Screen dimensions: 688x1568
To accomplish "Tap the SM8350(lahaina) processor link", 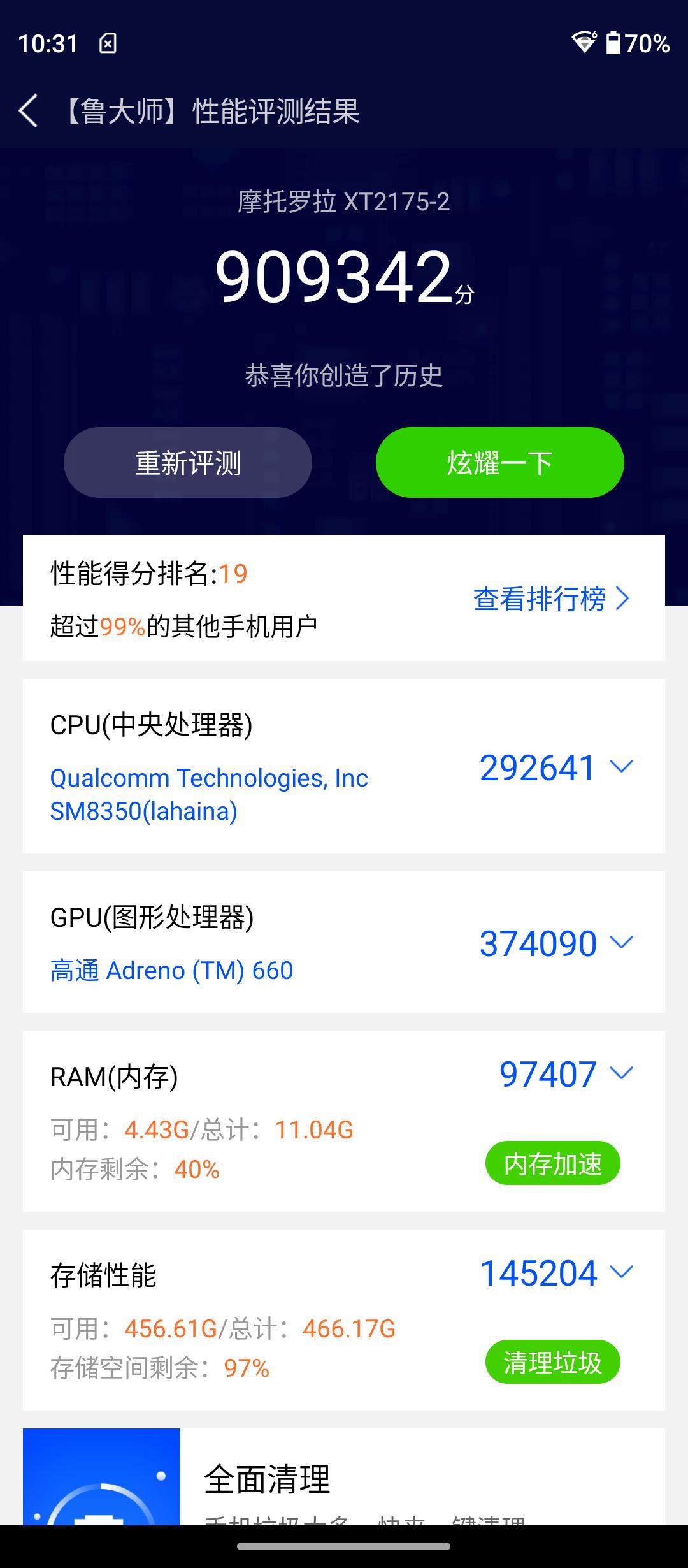I will [x=144, y=811].
